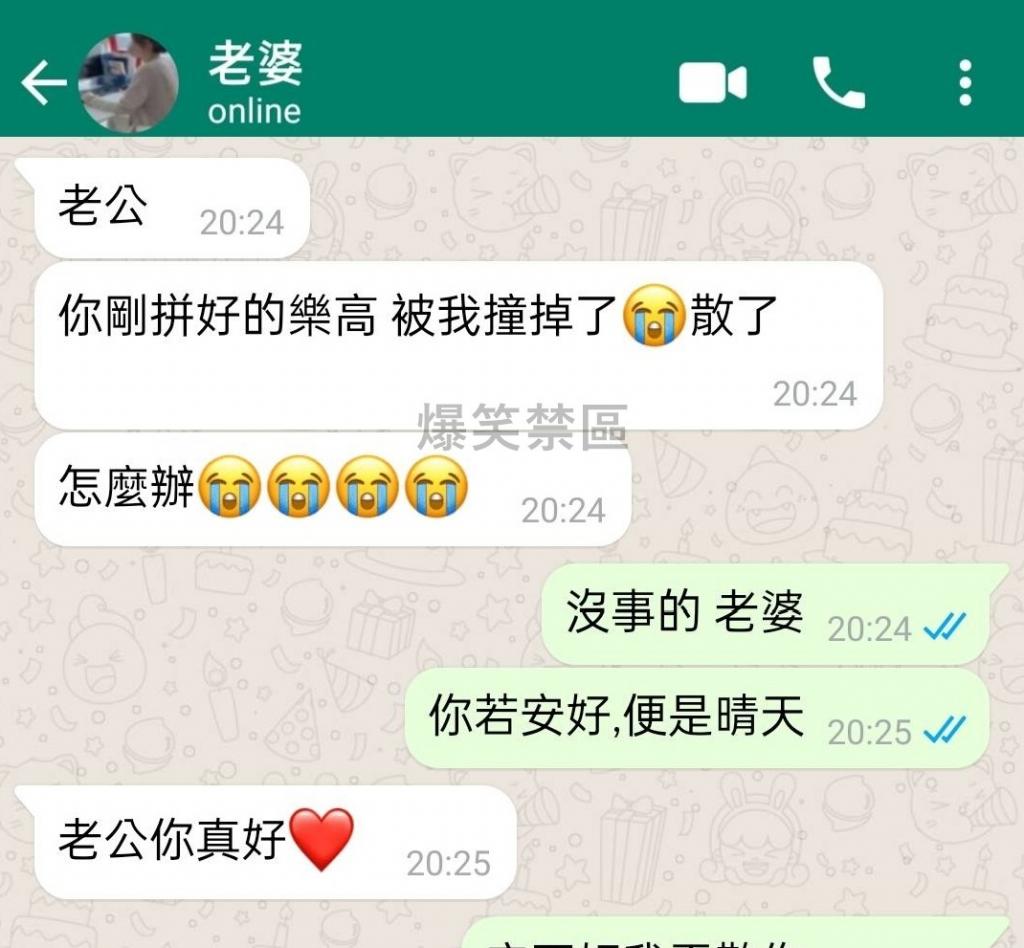Open 老婆's profile photo
Screen dimensions: 1024x948
(128, 83)
